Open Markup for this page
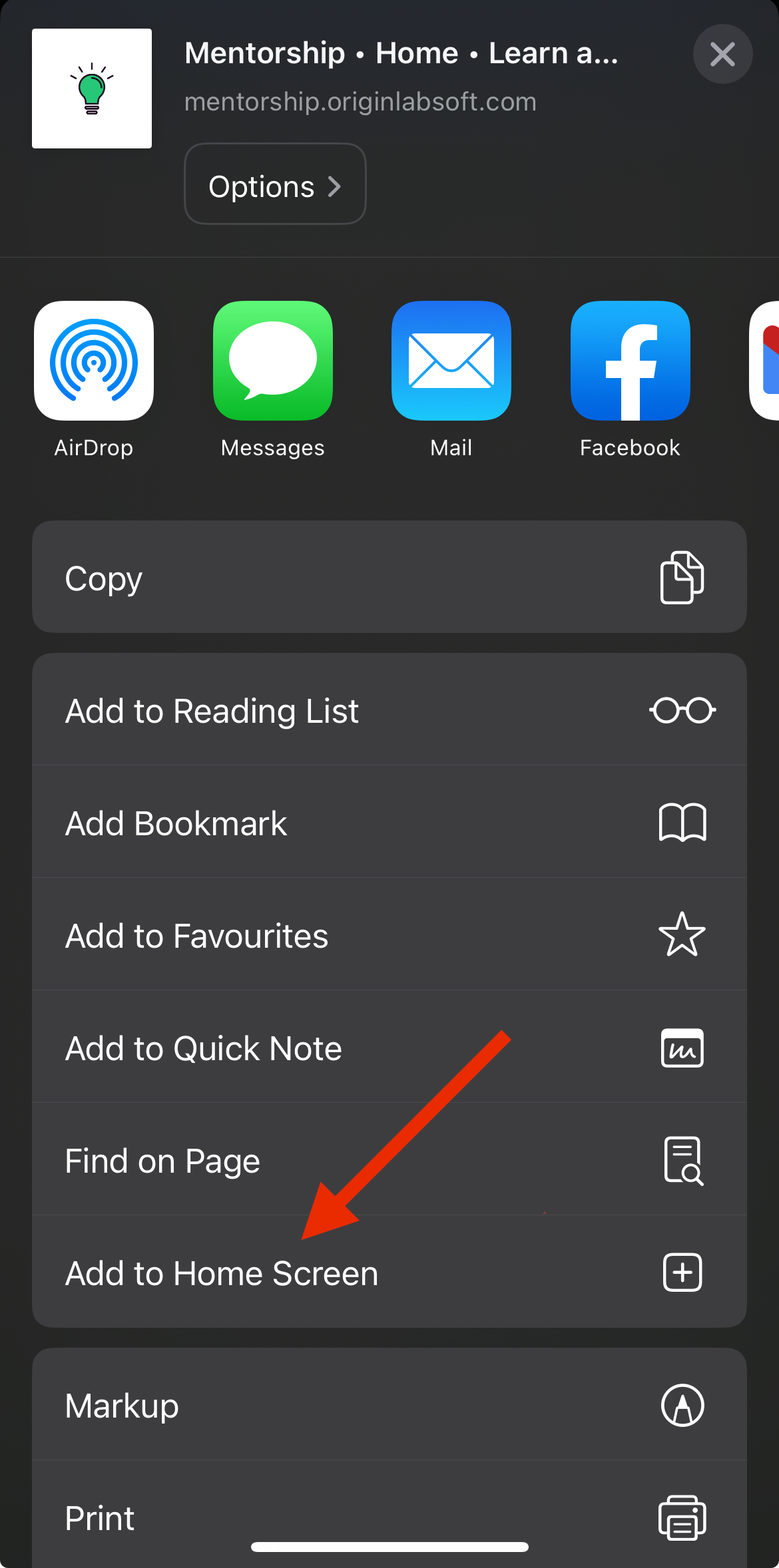This screenshot has height=1568, width=779. tap(389, 1405)
